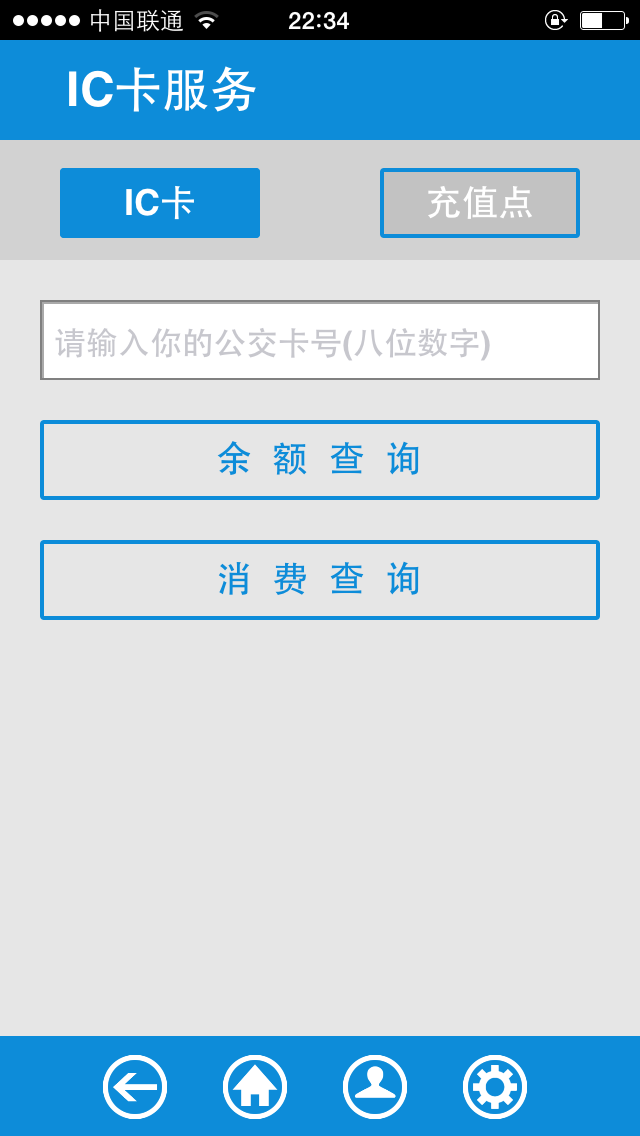Tap the 余额查询 button
Screen dimensions: 640x1136
point(320,460)
